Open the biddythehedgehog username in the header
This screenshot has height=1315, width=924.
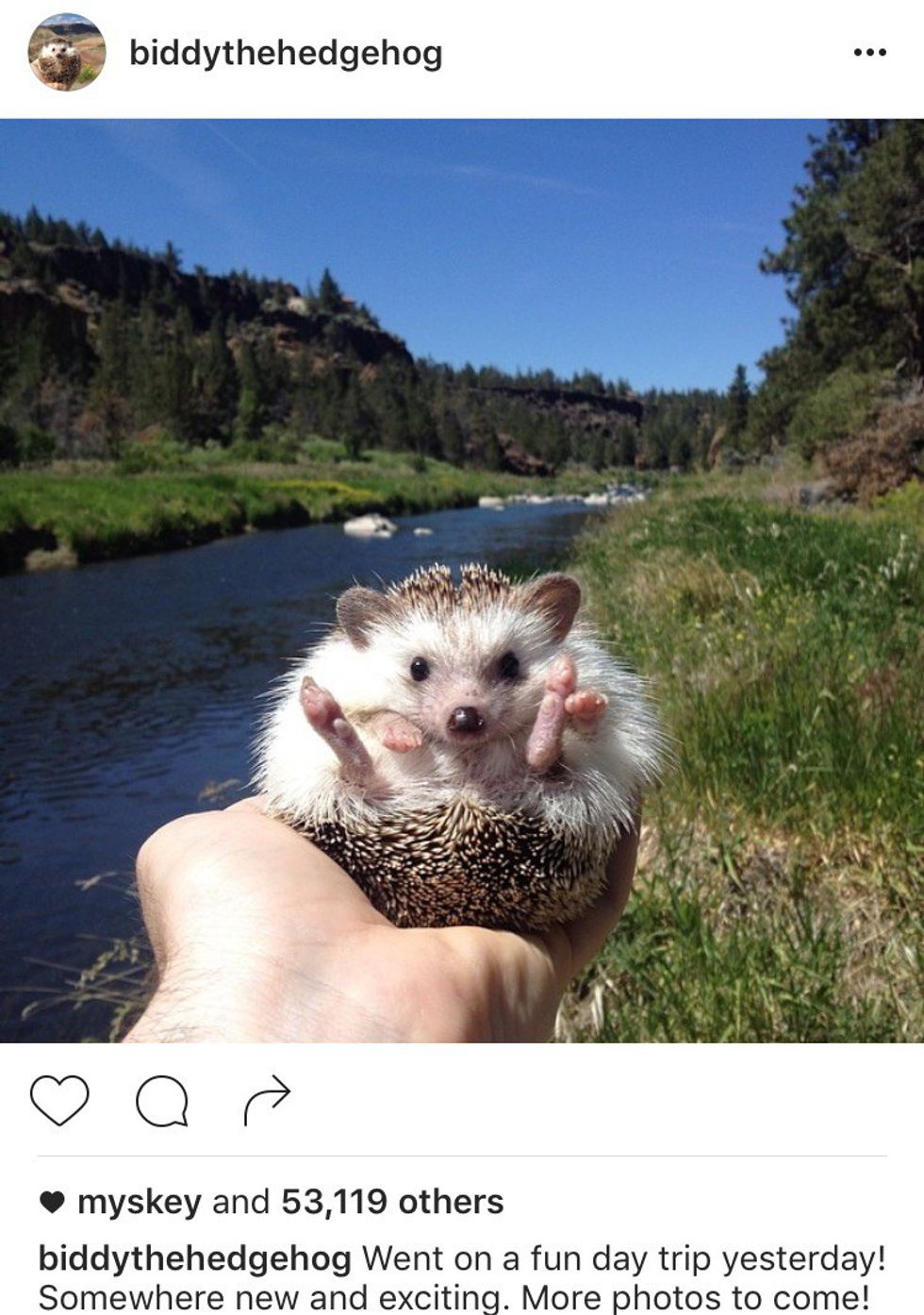click(x=286, y=54)
